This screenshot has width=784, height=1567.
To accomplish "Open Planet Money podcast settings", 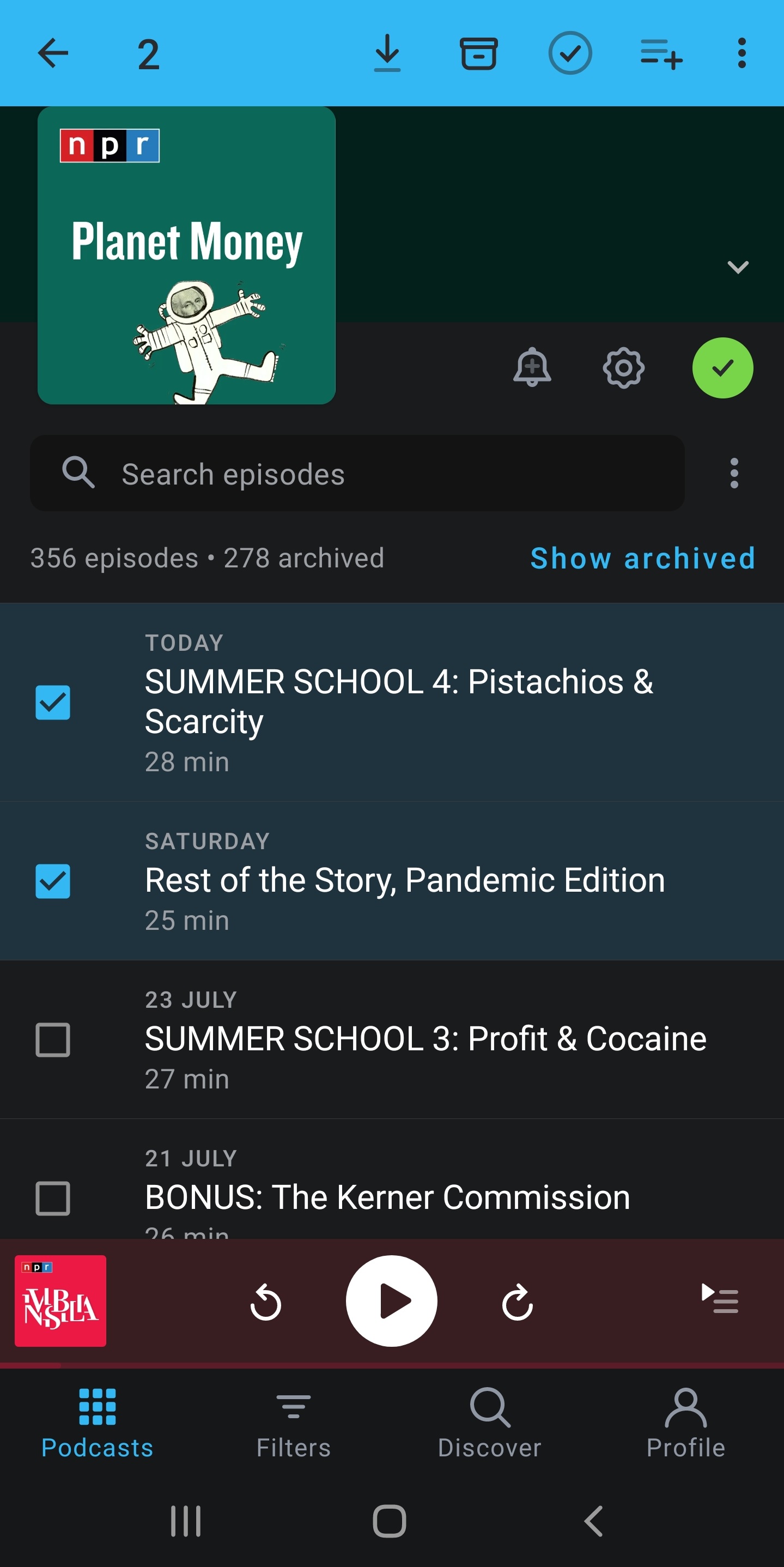I will [623, 367].
